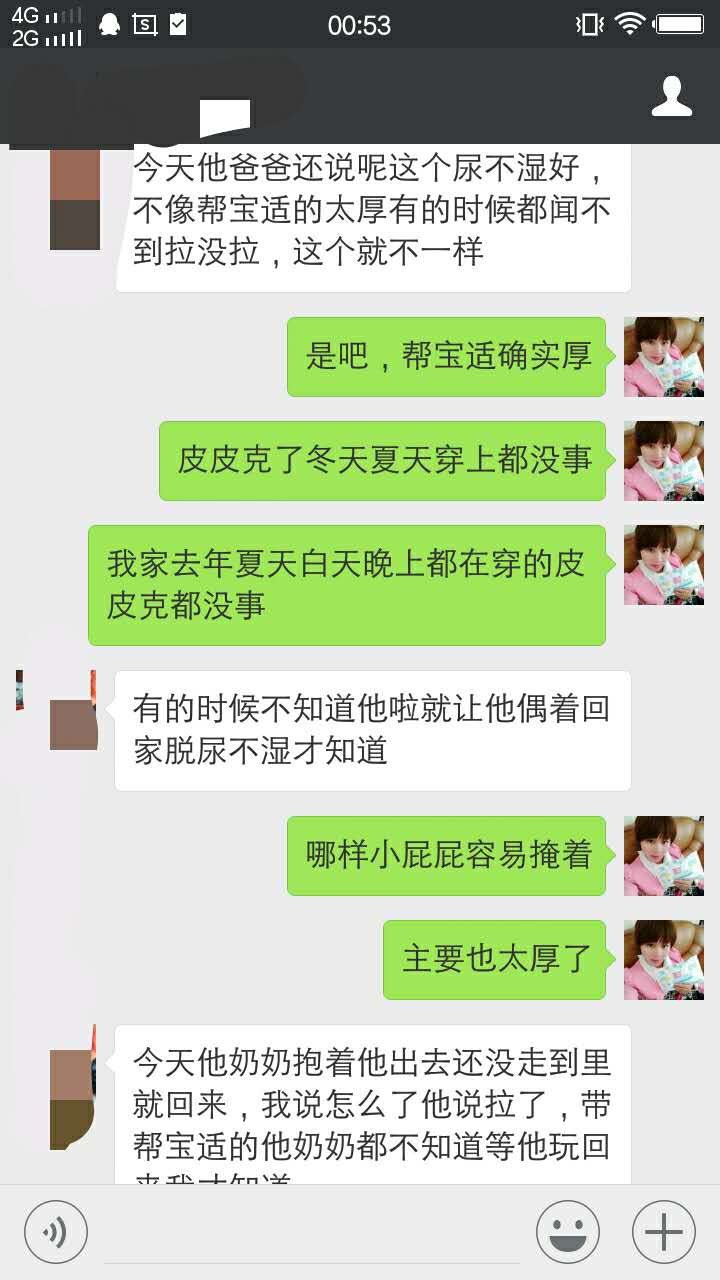View sender's avatar beside '是吧，帮宝适确实厚'
Viewport: 720px width, 1280px height.
click(x=664, y=357)
